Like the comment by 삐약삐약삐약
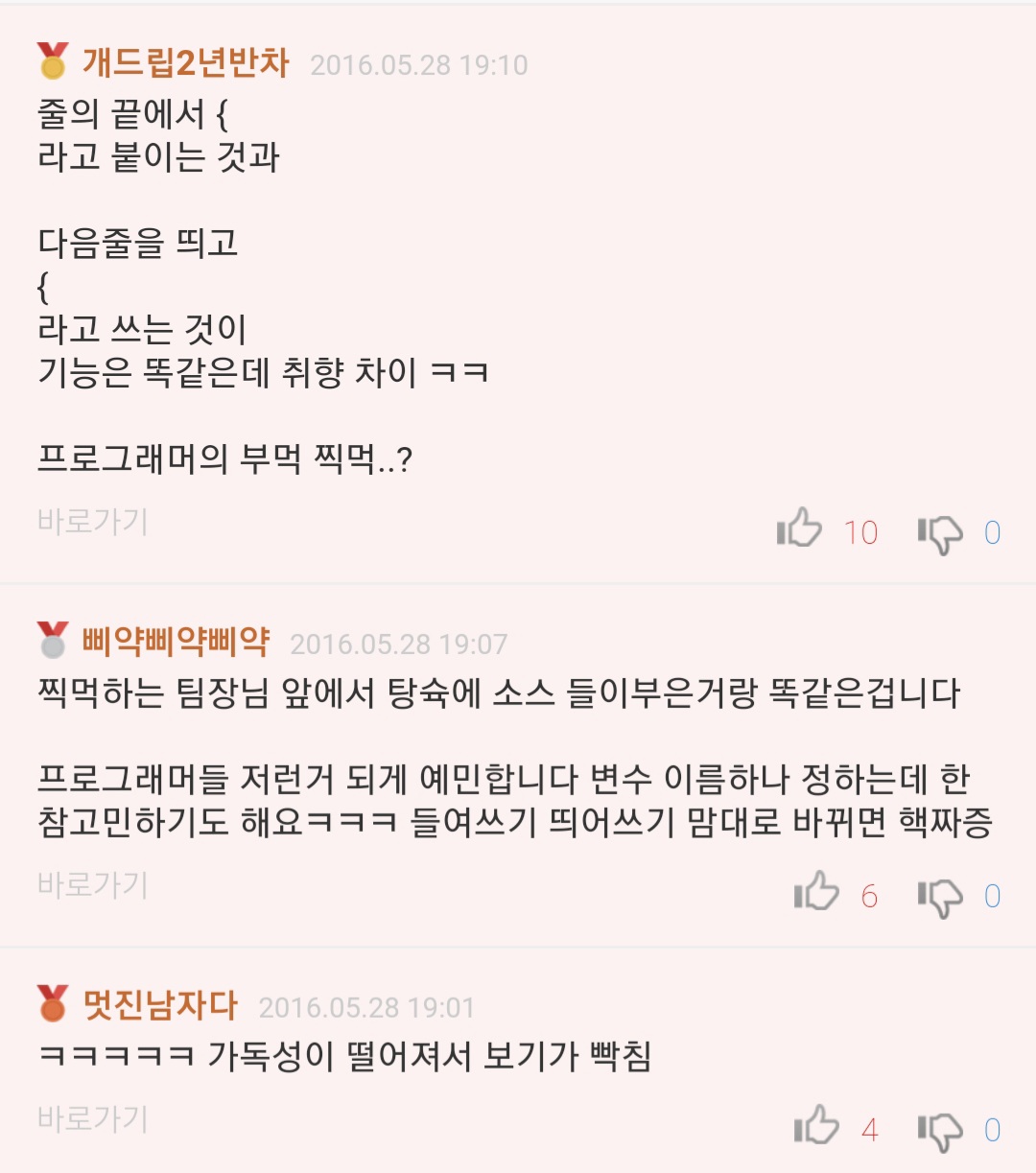 tap(817, 892)
